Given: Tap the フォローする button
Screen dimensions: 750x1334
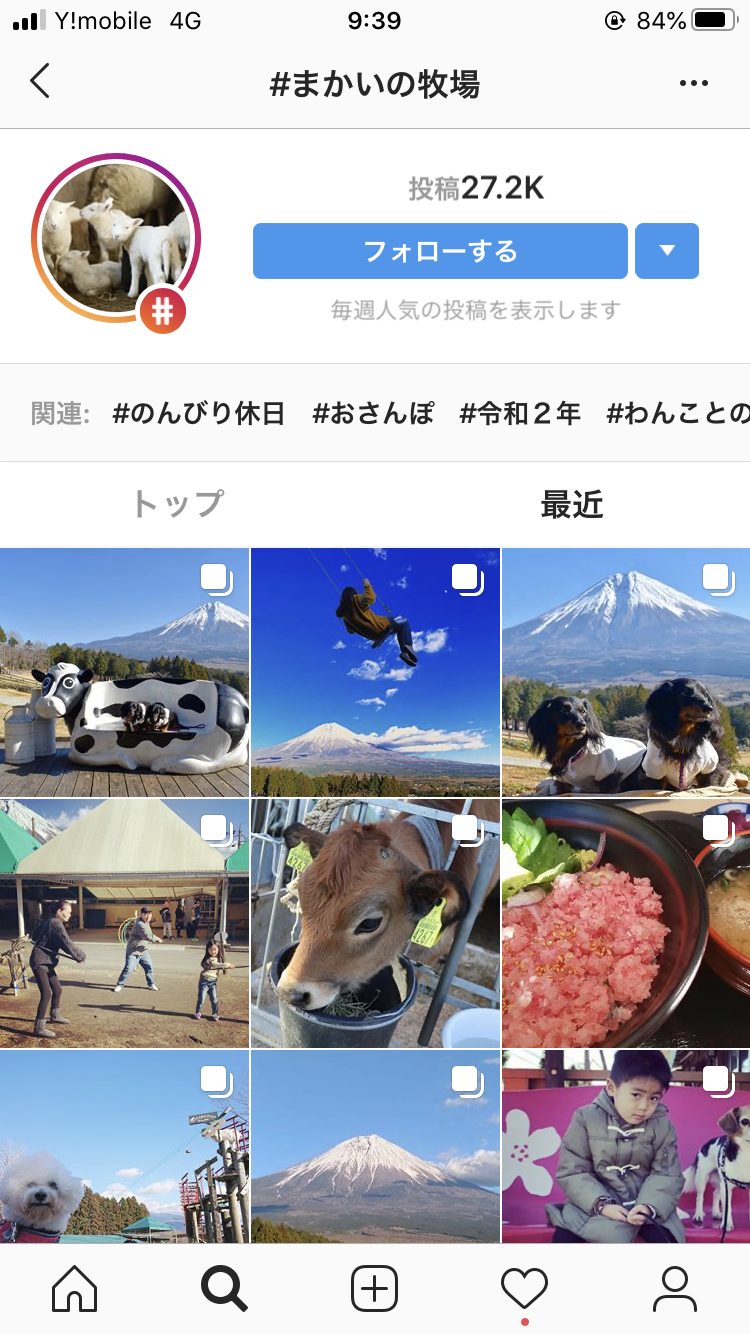Looking at the screenshot, I should (440, 251).
